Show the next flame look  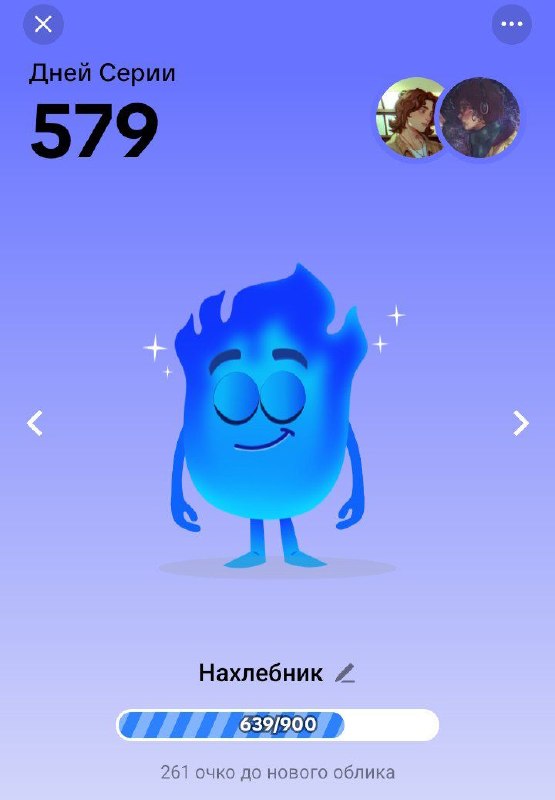click(x=520, y=423)
